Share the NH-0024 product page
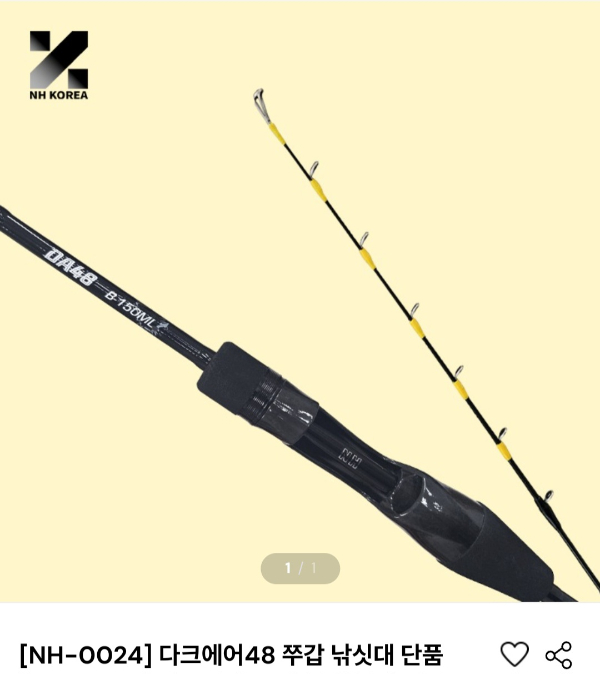The image size is (600, 674). tap(558, 655)
